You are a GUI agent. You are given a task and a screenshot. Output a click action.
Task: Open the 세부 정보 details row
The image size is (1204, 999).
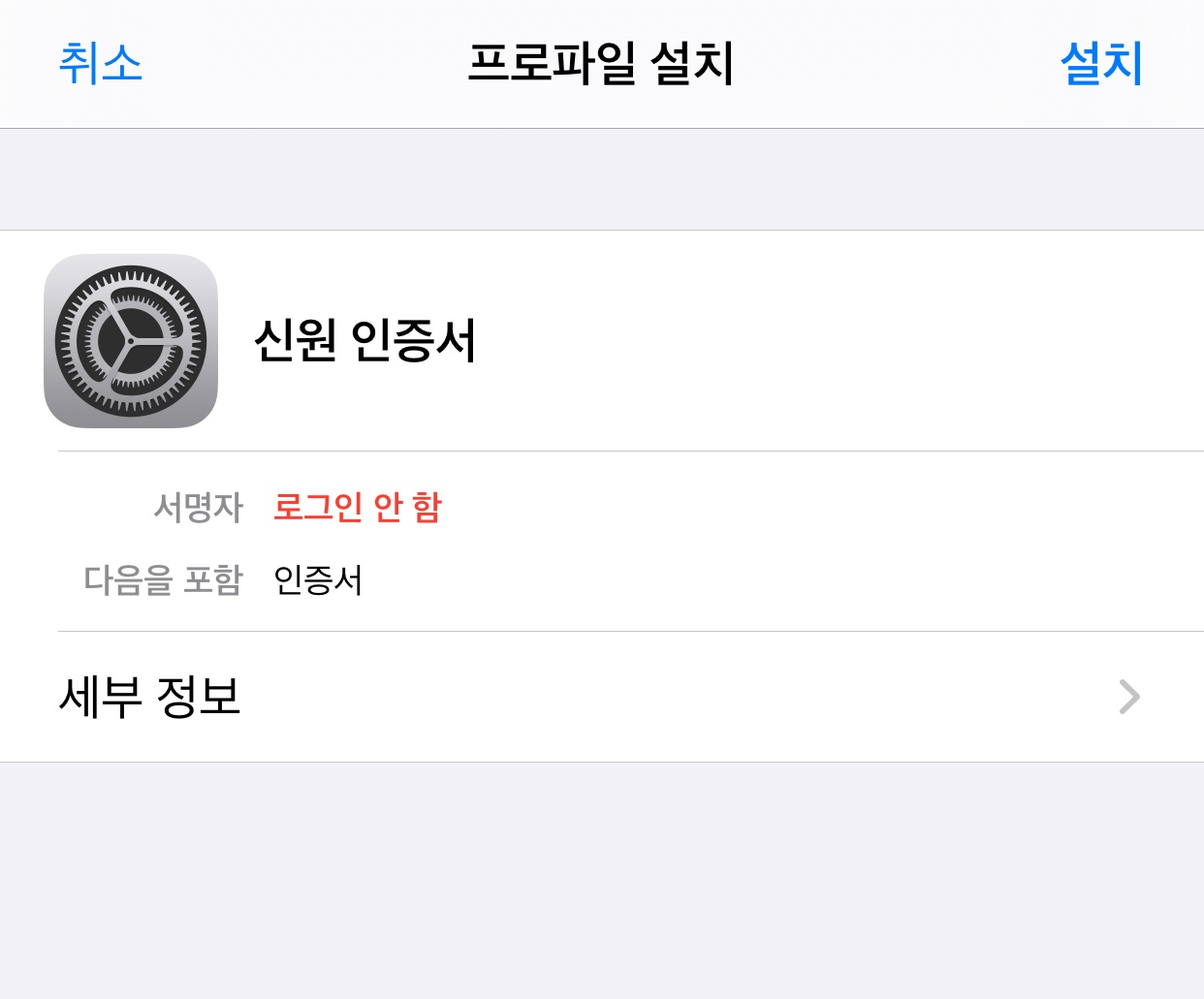(x=601, y=697)
